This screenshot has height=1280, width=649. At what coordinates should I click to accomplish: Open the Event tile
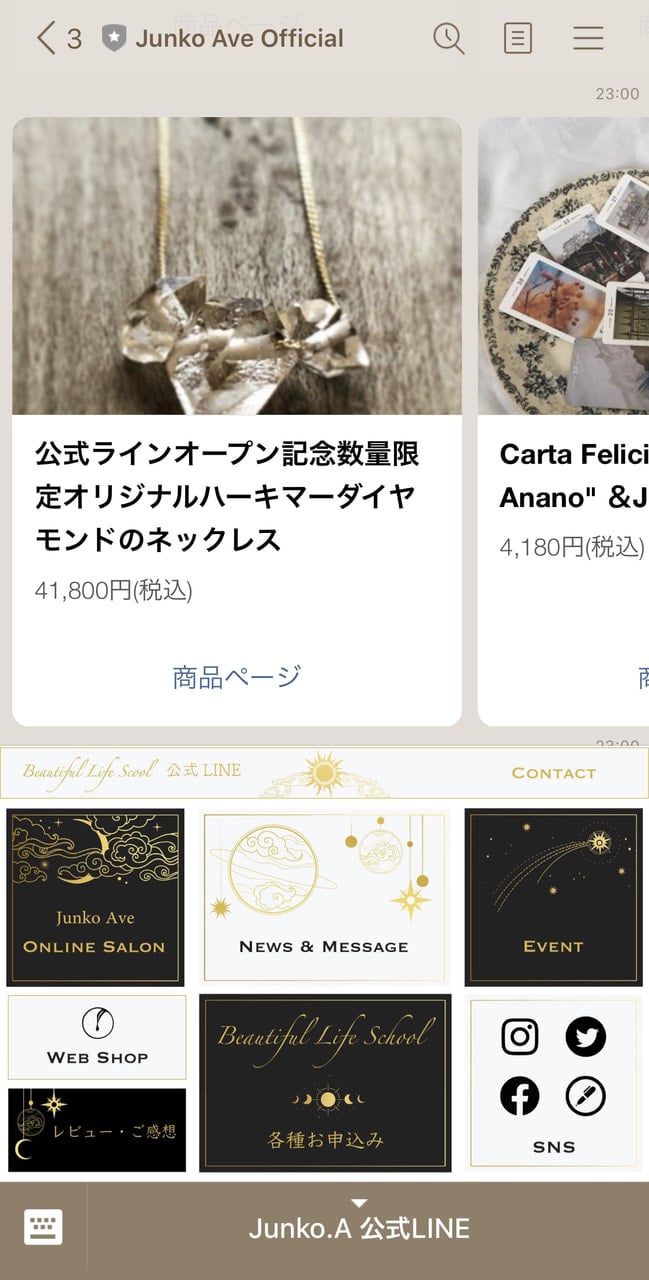553,897
